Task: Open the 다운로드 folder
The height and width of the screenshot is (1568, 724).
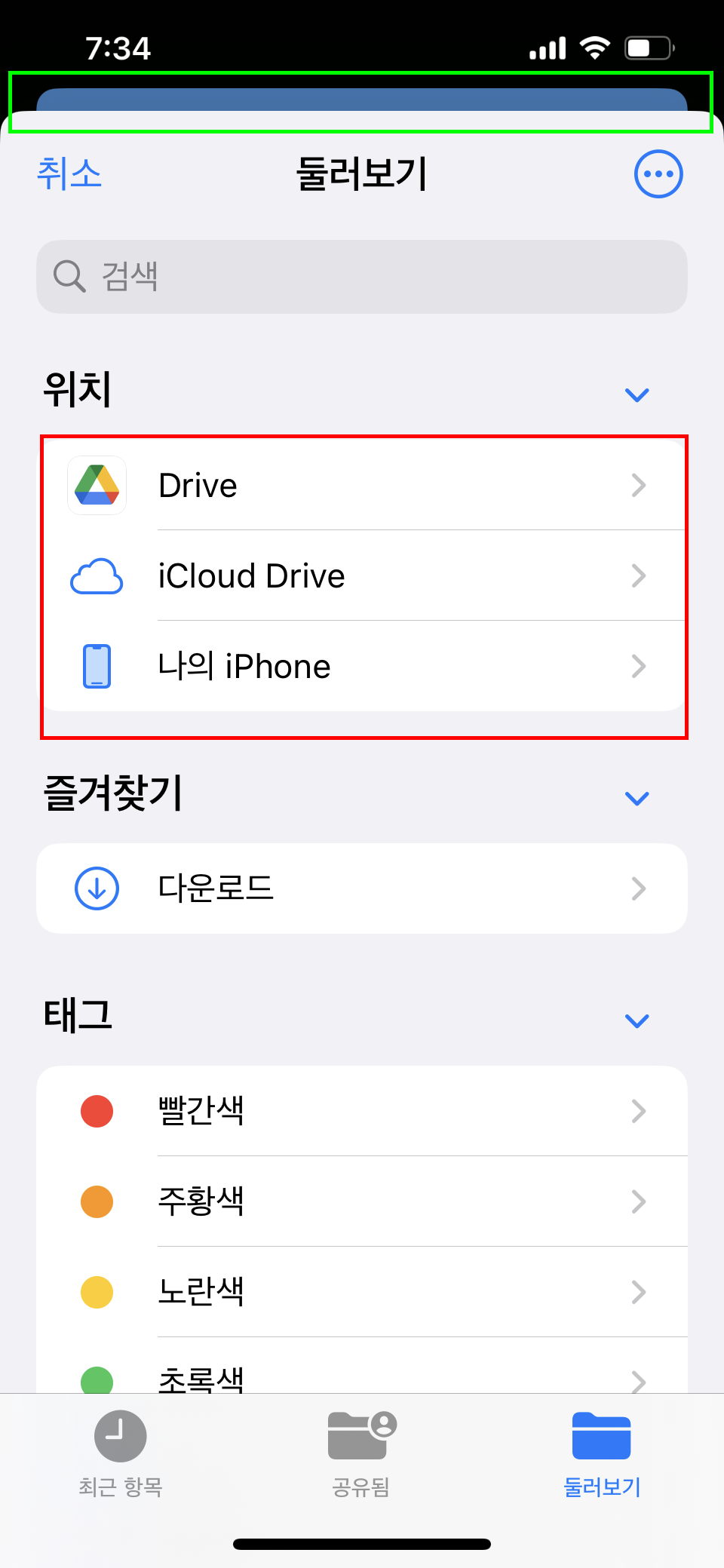Action: tap(362, 888)
